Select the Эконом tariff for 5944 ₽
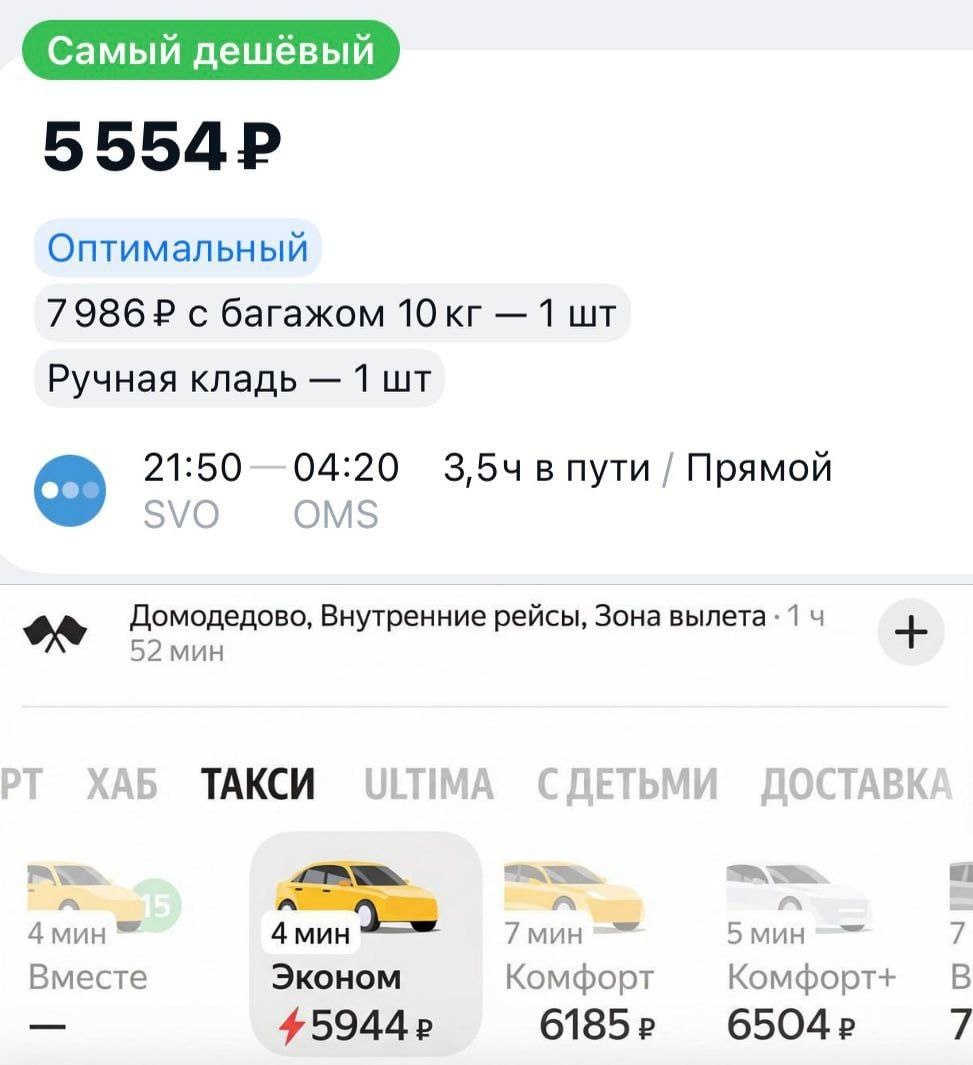 coord(366,943)
